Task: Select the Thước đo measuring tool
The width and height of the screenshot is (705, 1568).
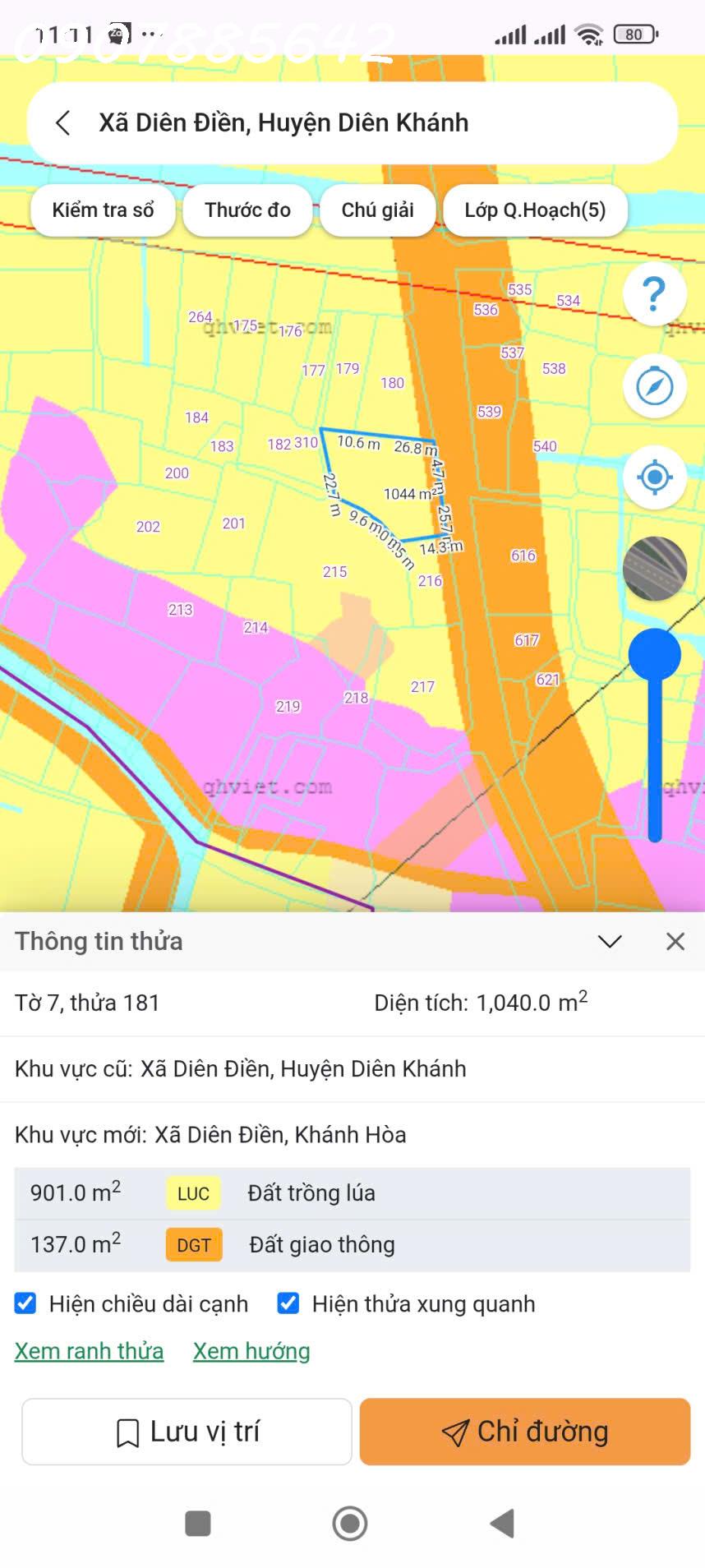Action: (247, 210)
